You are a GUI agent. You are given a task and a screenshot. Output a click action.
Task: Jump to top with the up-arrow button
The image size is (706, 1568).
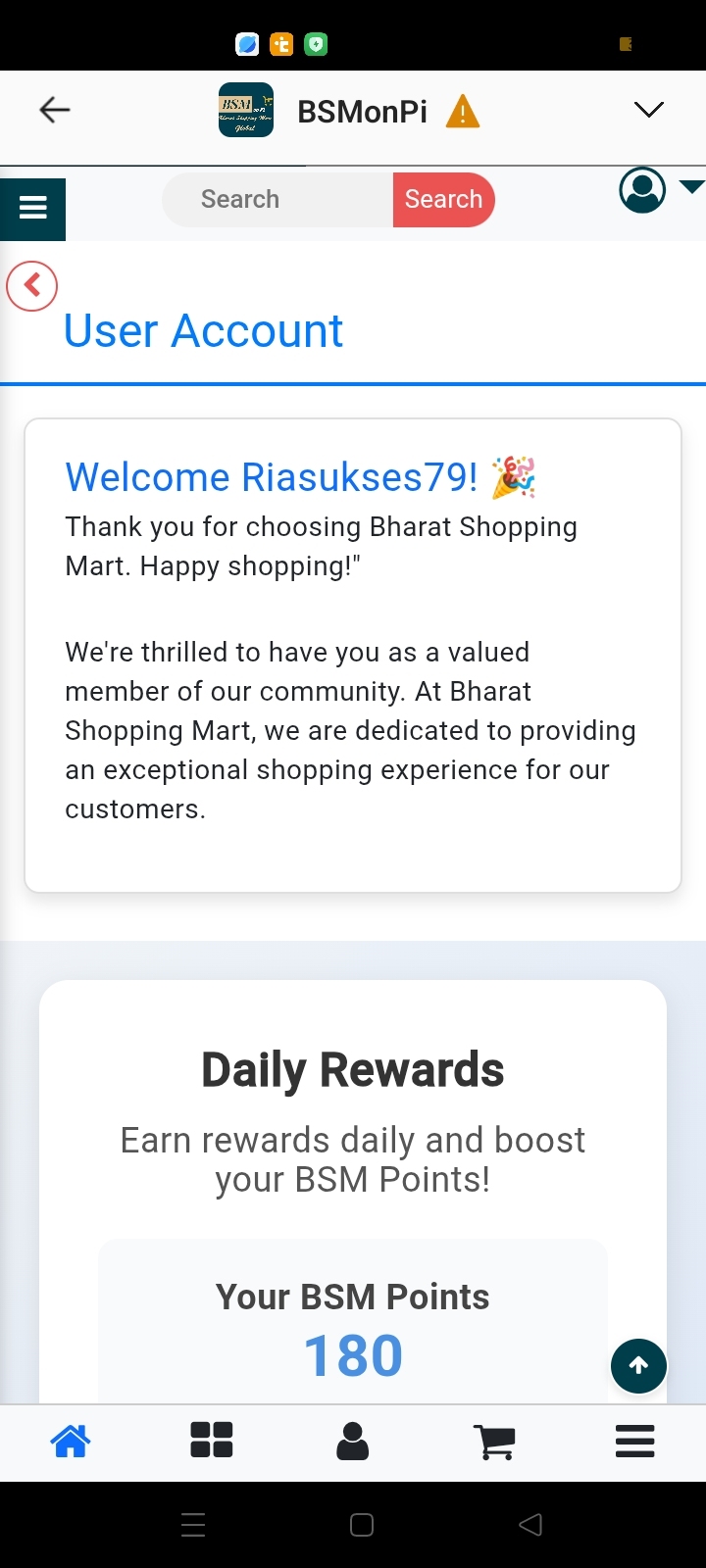[638, 1365]
